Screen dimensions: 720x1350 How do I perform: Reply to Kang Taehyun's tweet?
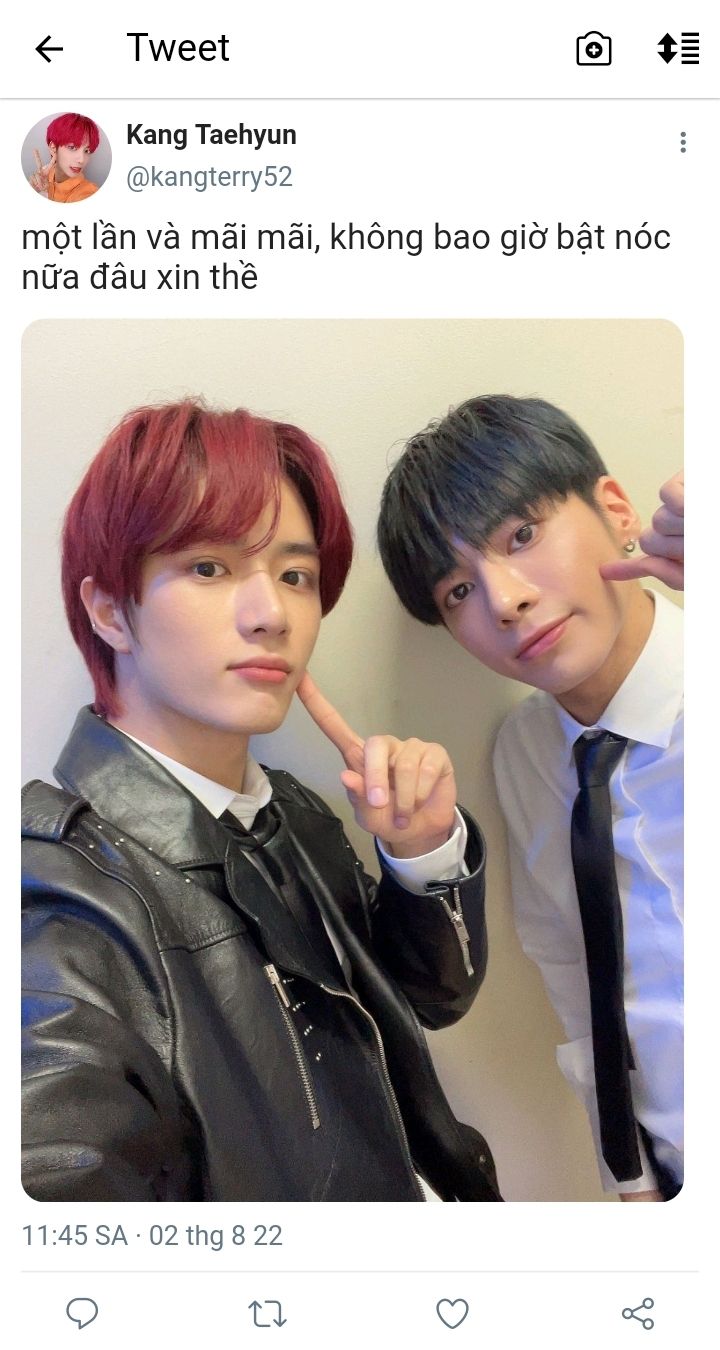click(x=82, y=1313)
